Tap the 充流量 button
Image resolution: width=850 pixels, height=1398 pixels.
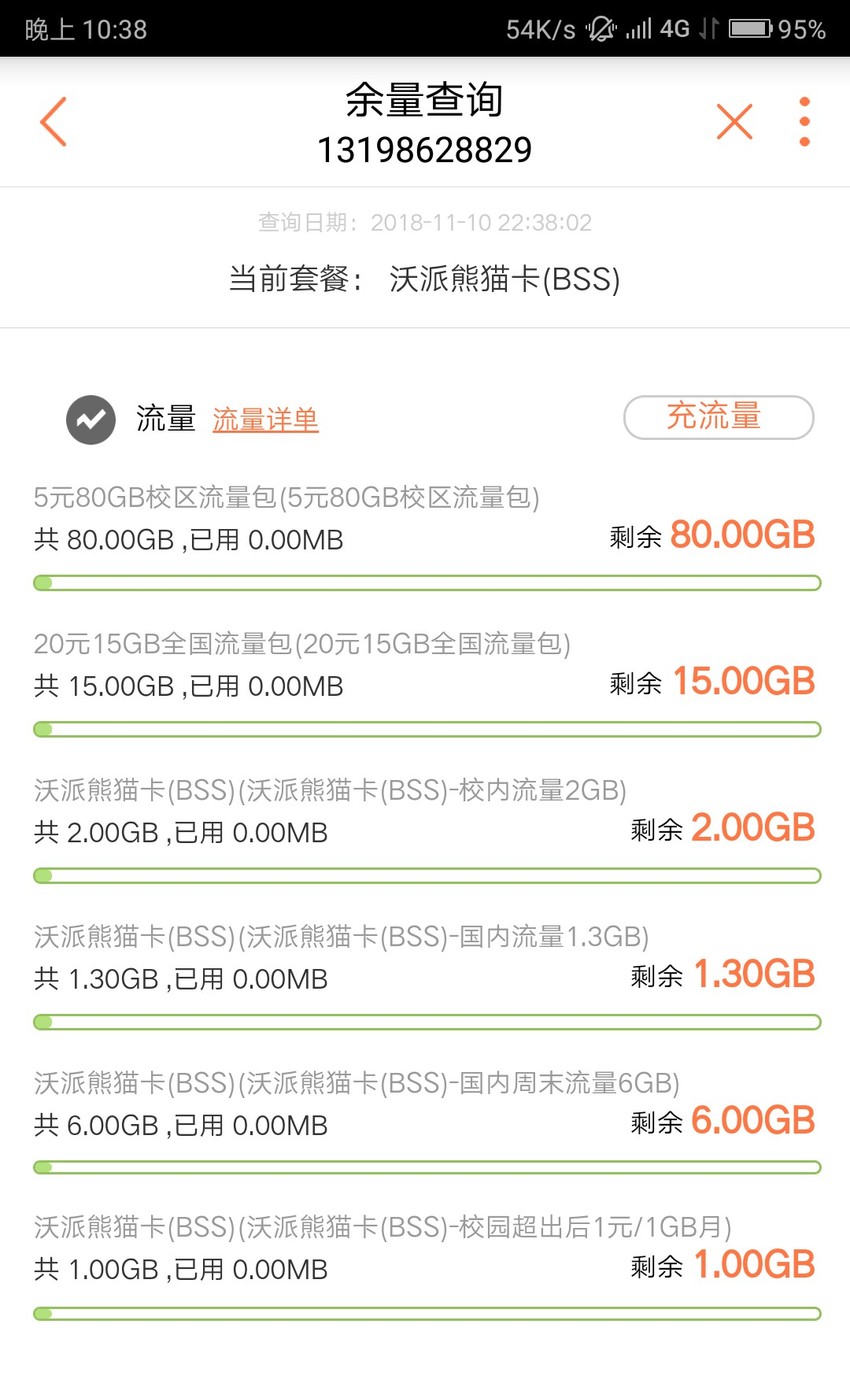(x=718, y=417)
